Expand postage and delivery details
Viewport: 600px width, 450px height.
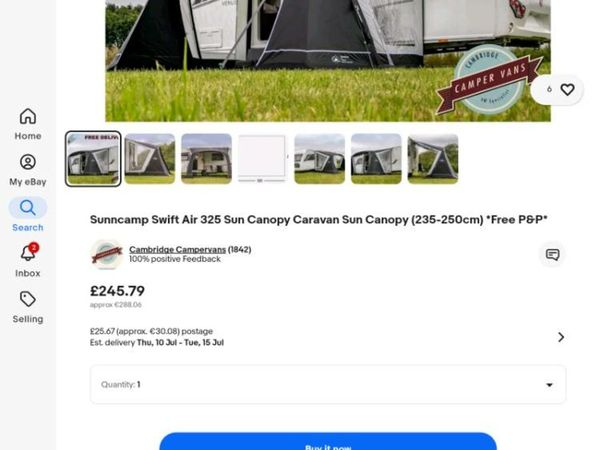pos(560,337)
